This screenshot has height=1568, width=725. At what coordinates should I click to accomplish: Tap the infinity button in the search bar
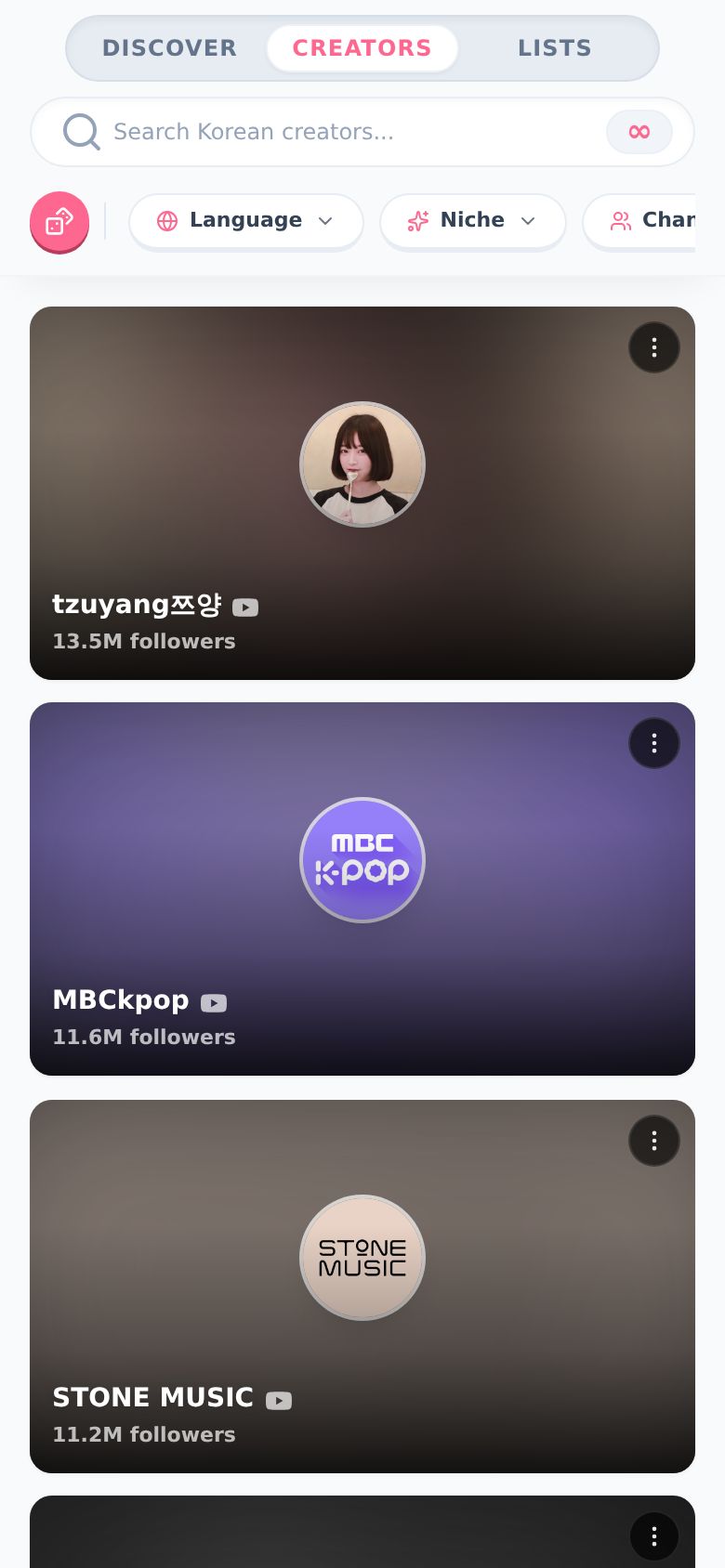[639, 132]
